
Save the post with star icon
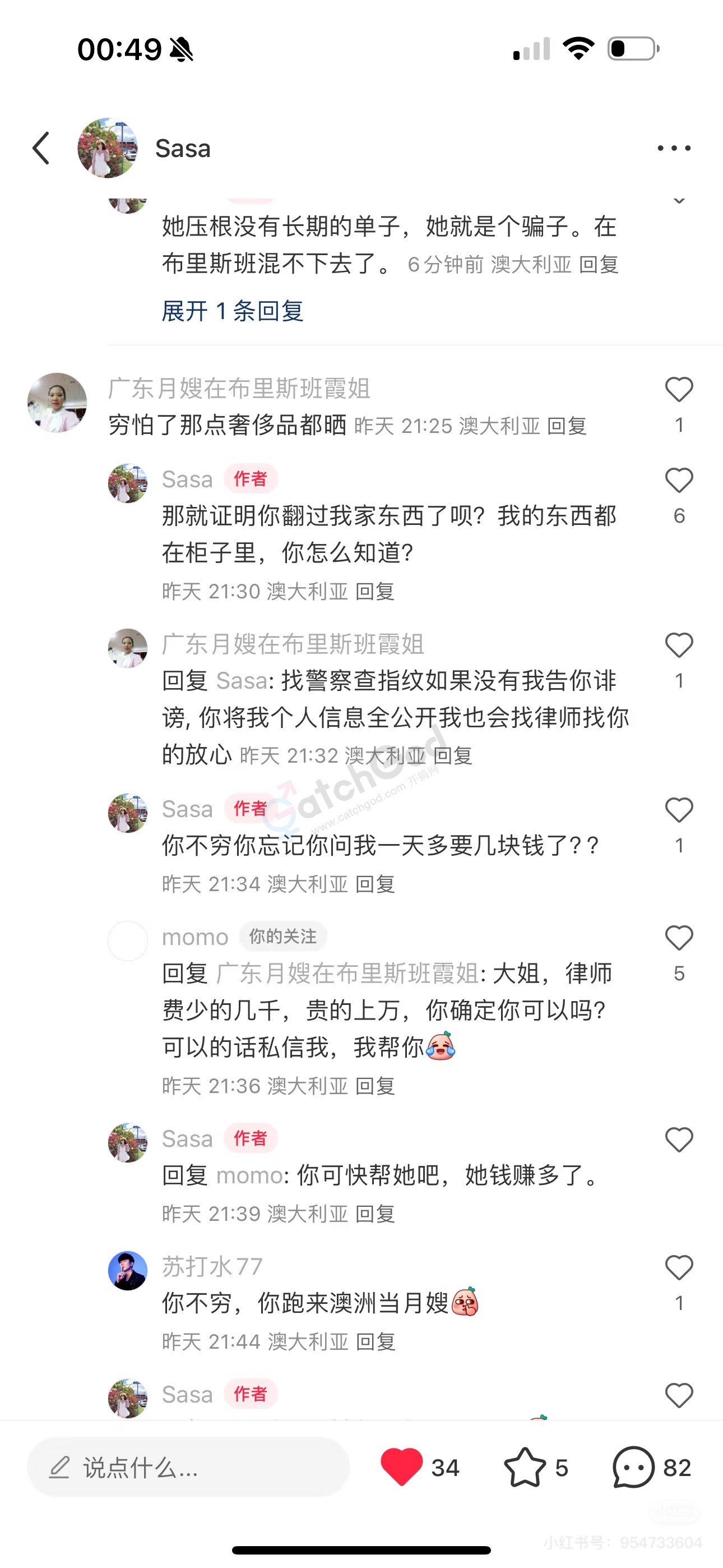[525, 1468]
